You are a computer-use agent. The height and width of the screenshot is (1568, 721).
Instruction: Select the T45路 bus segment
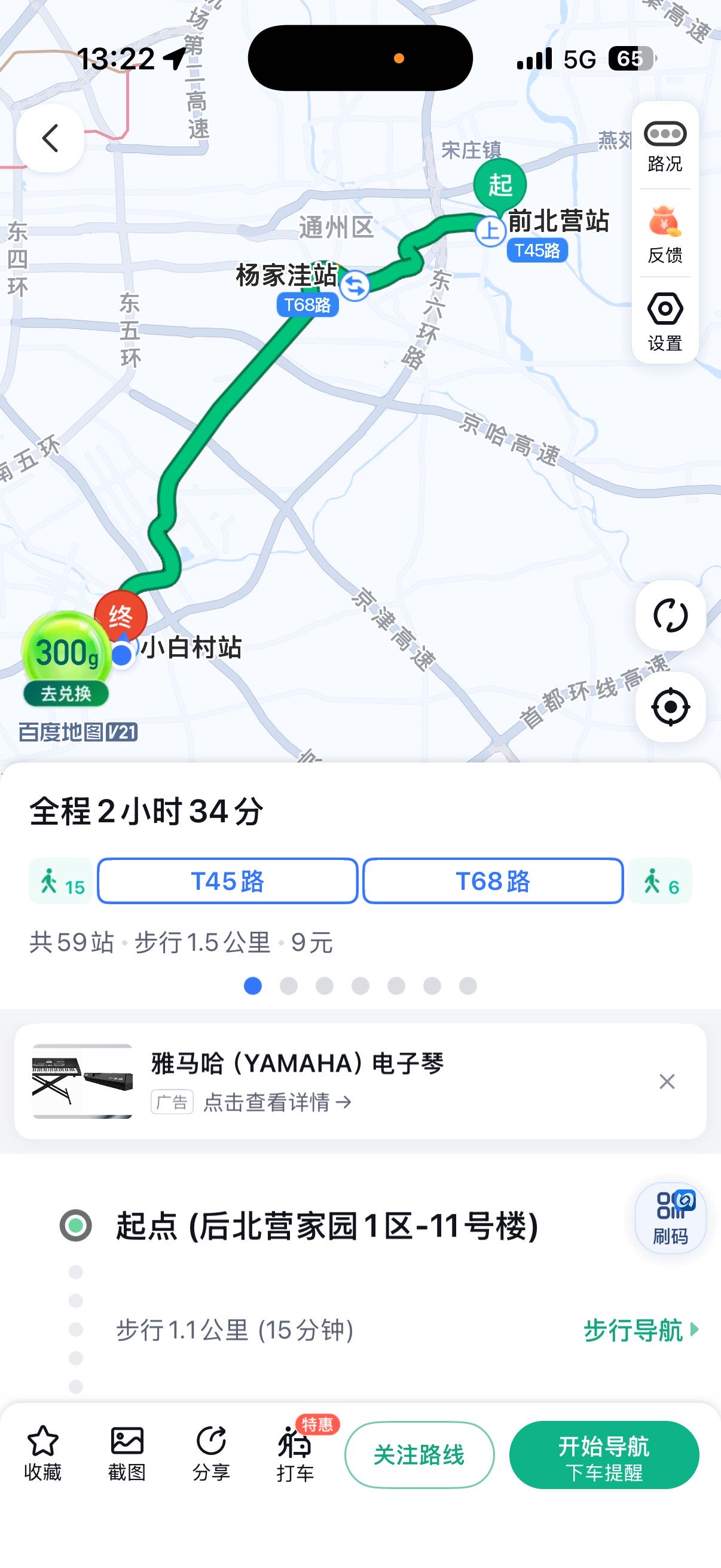click(x=228, y=881)
